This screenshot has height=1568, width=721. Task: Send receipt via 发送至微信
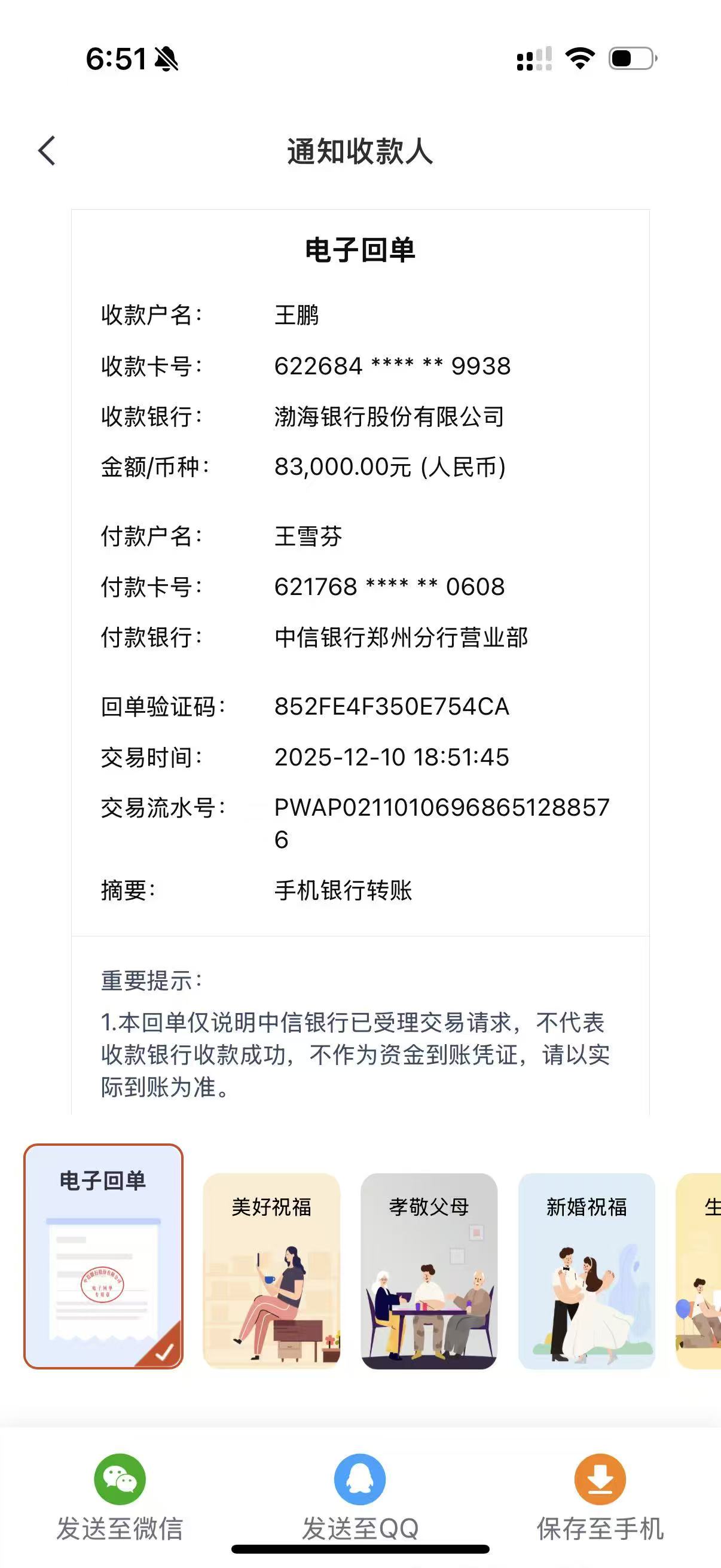[x=120, y=1494]
